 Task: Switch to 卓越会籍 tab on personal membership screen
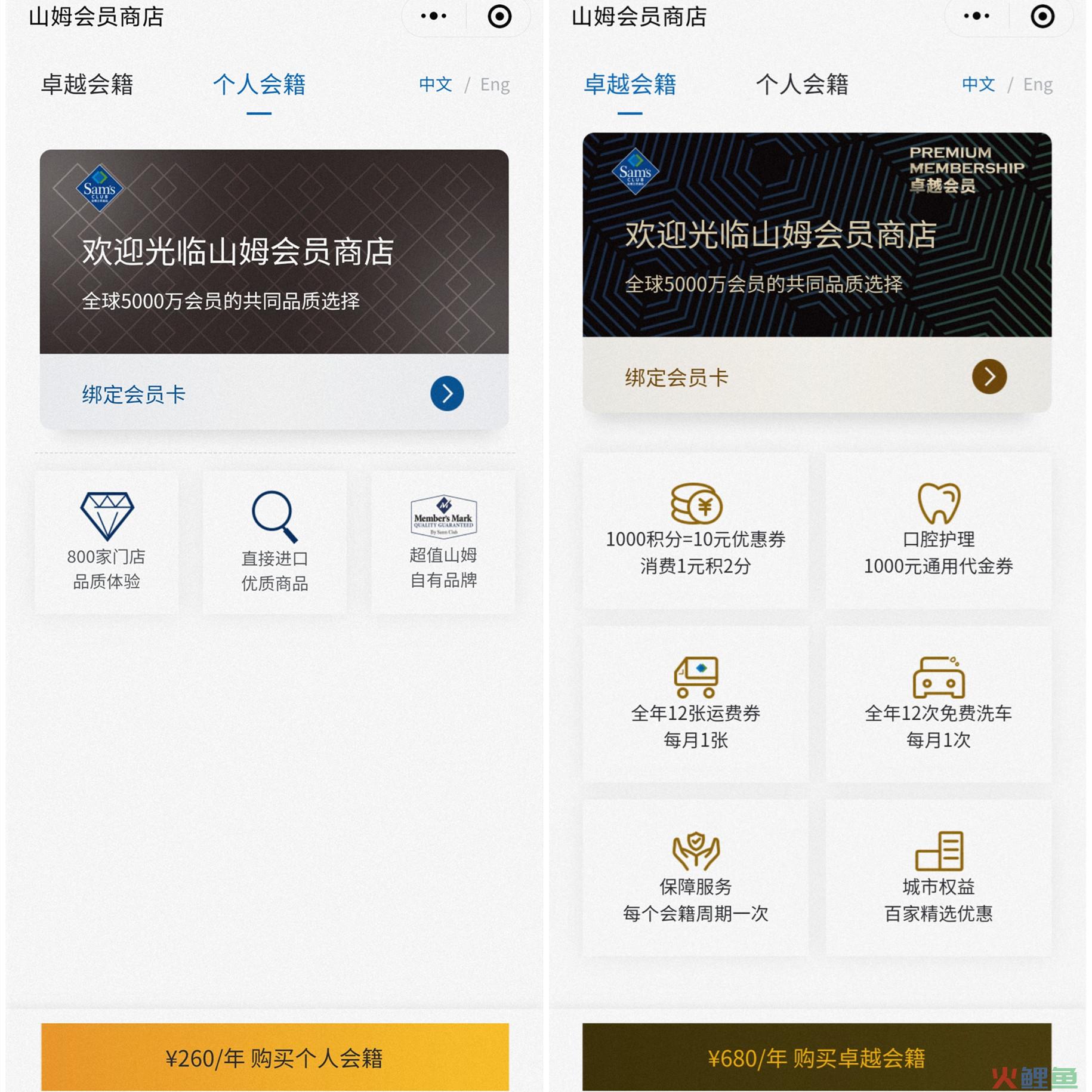pyautogui.click(x=87, y=84)
